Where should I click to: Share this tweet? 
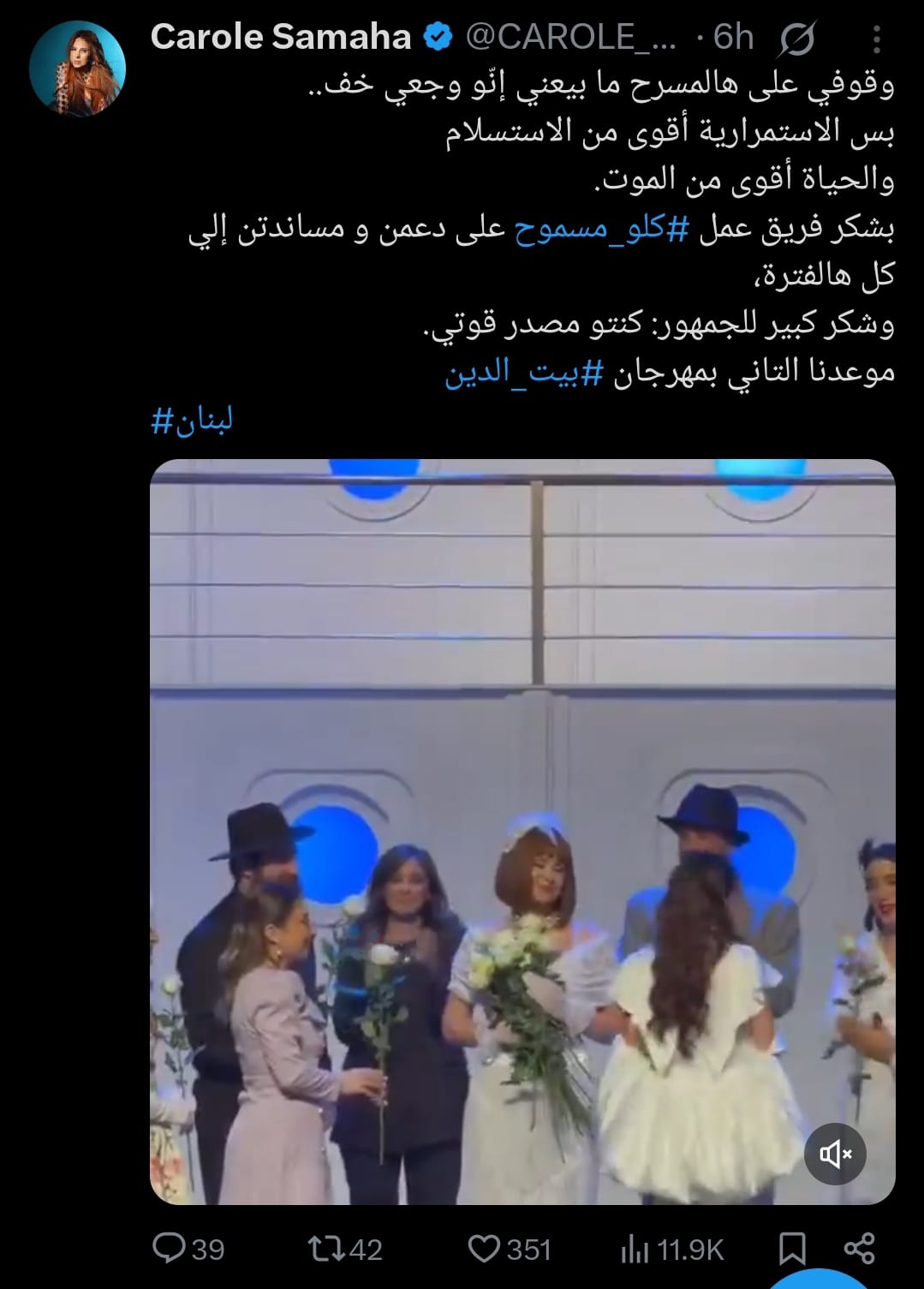[858, 1248]
